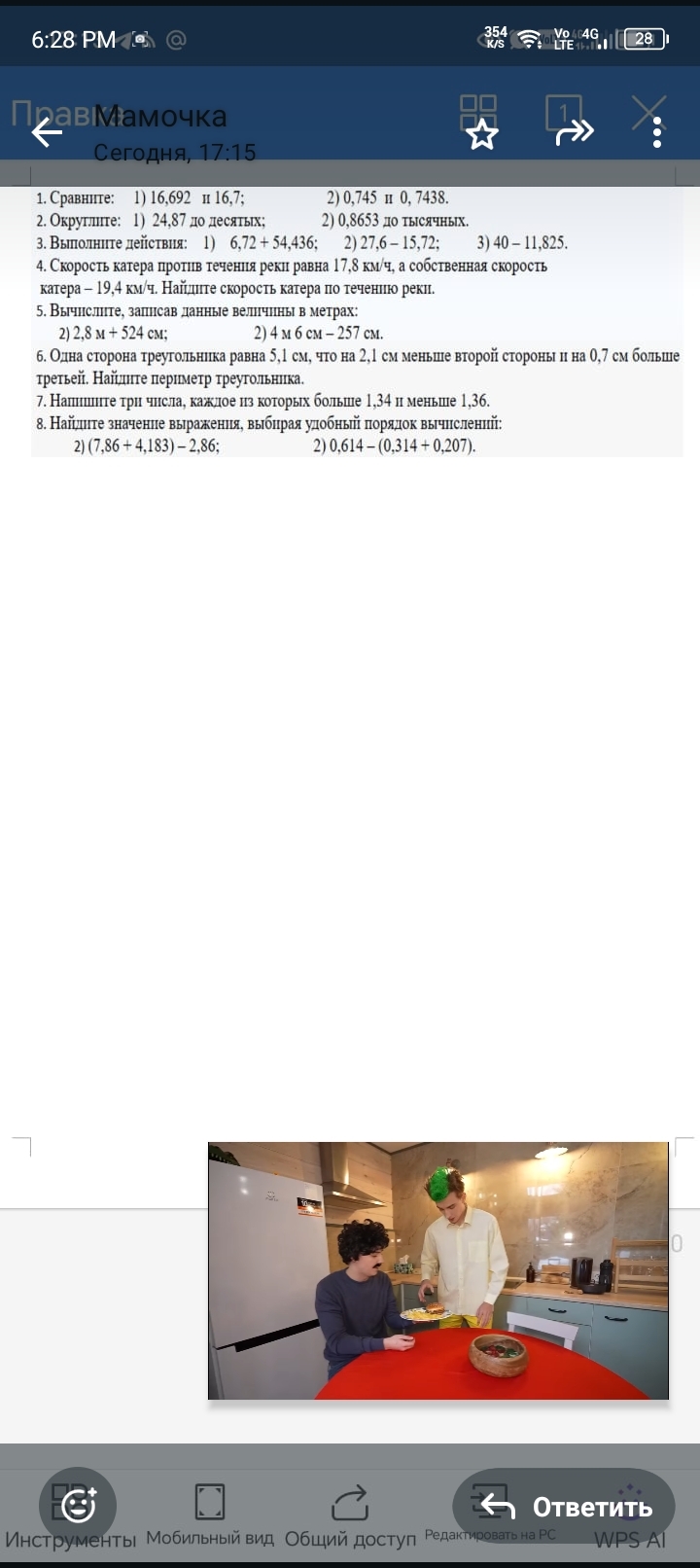The width and height of the screenshot is (700, 1568).
Task: Add an emoji reaction with the smiley button
Action: pos(78,1506)
